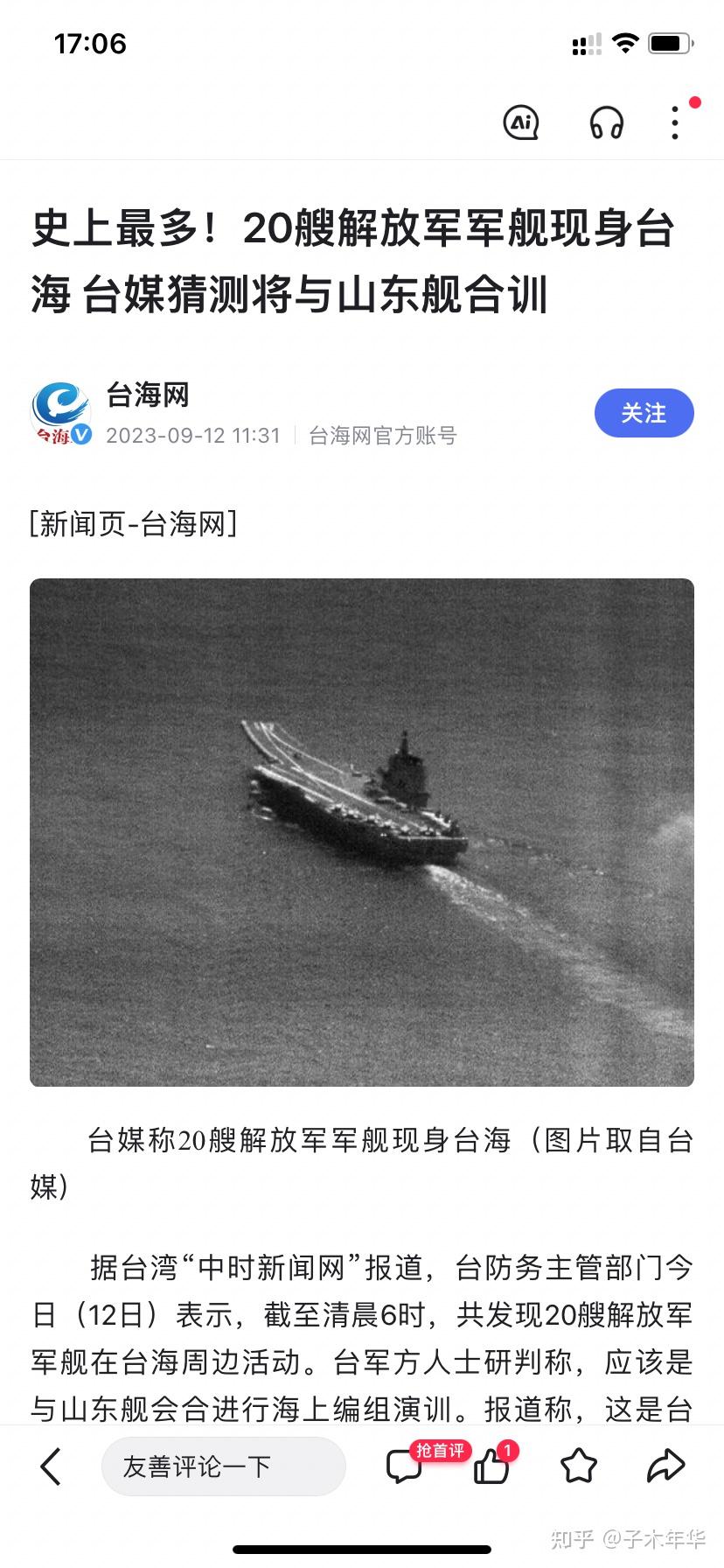View the aircraft carrier photo
Screen dimensions: 724x1568
click(x=362, y=832)
